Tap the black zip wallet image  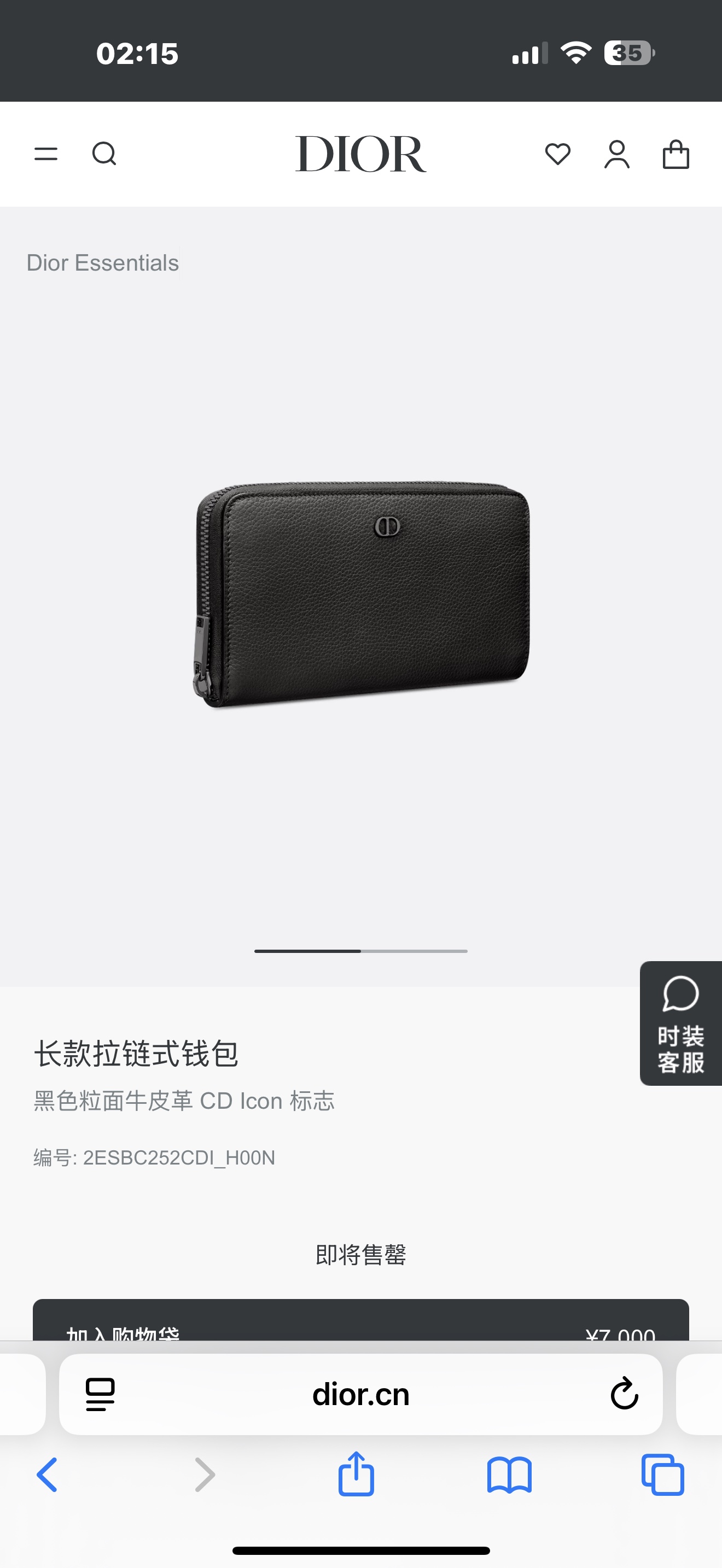click(x=362, y=594)
